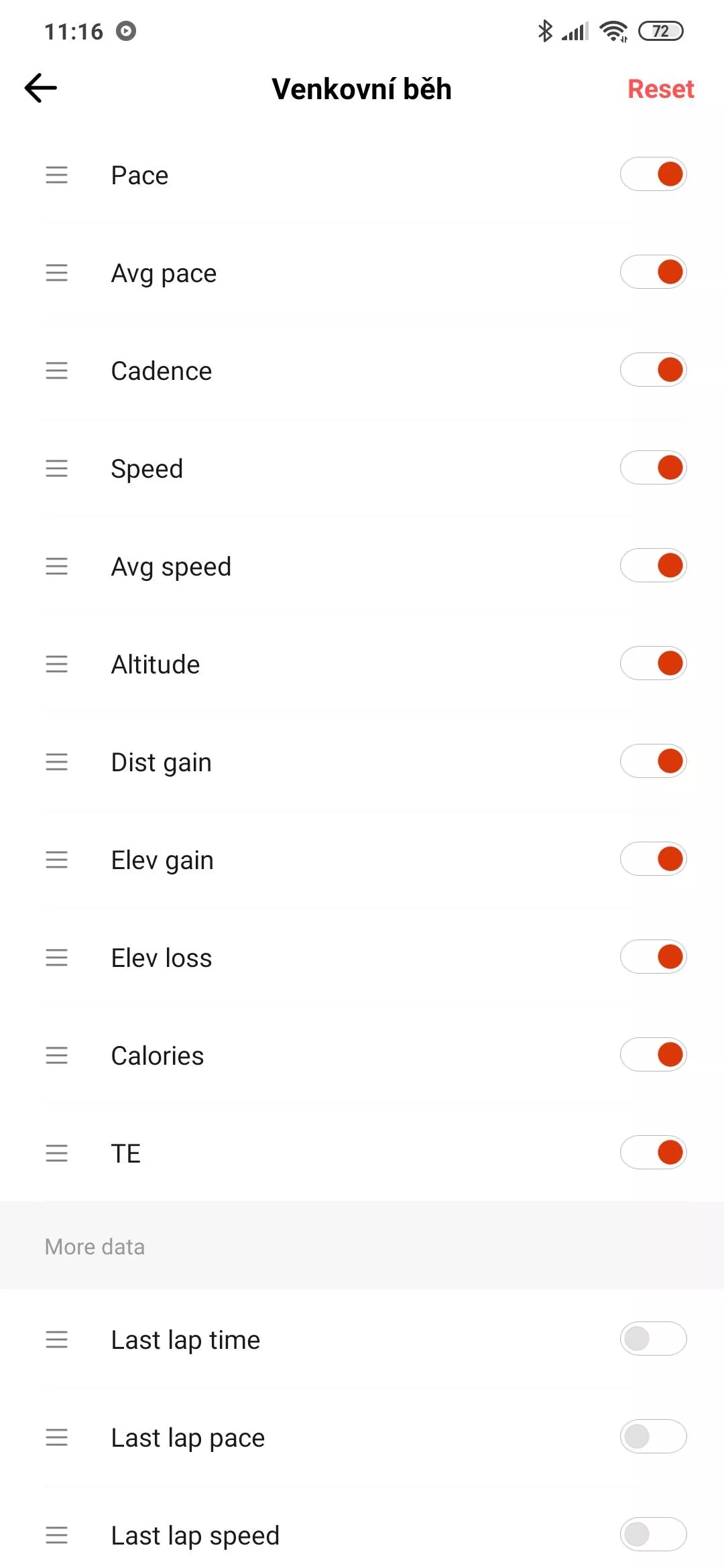Viewport: 724px width, 1568px height.
Task: Toggle off Cadence
Action: (x=654, y=370)
